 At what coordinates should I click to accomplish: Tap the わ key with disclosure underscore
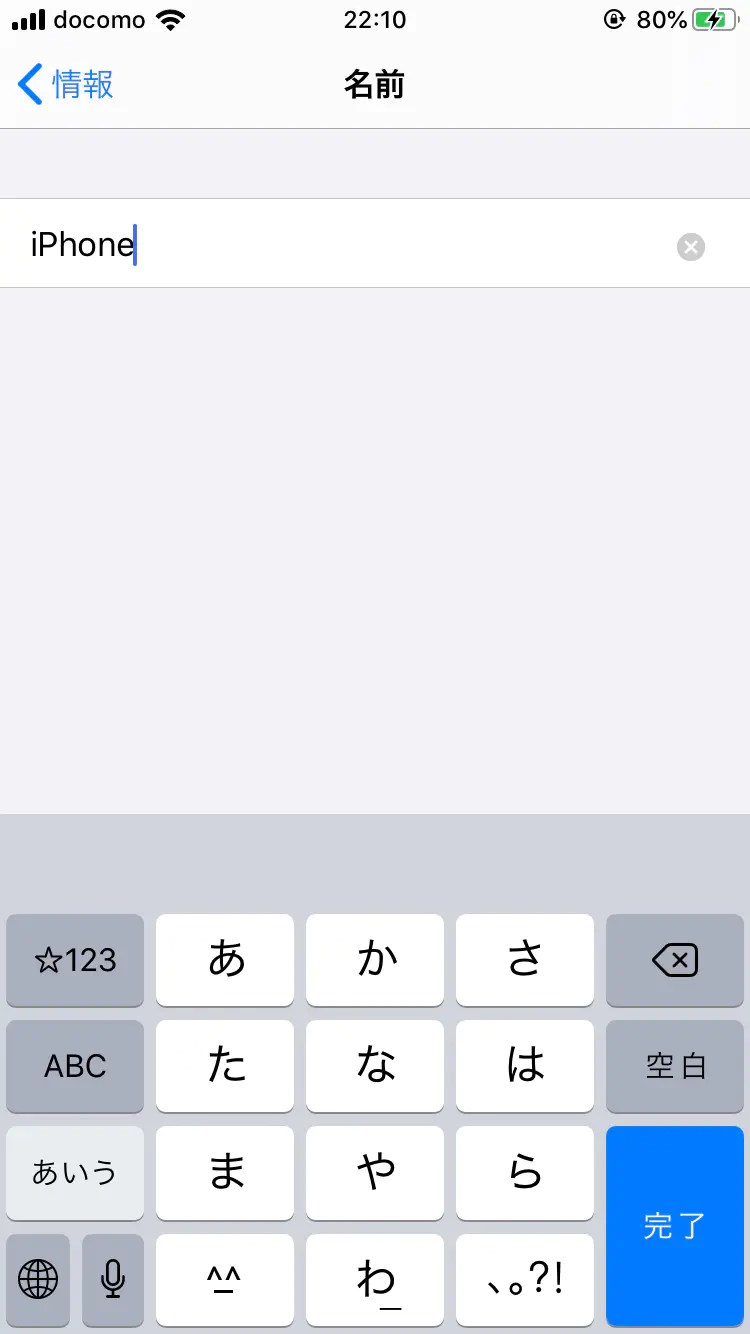point(375,1281)
